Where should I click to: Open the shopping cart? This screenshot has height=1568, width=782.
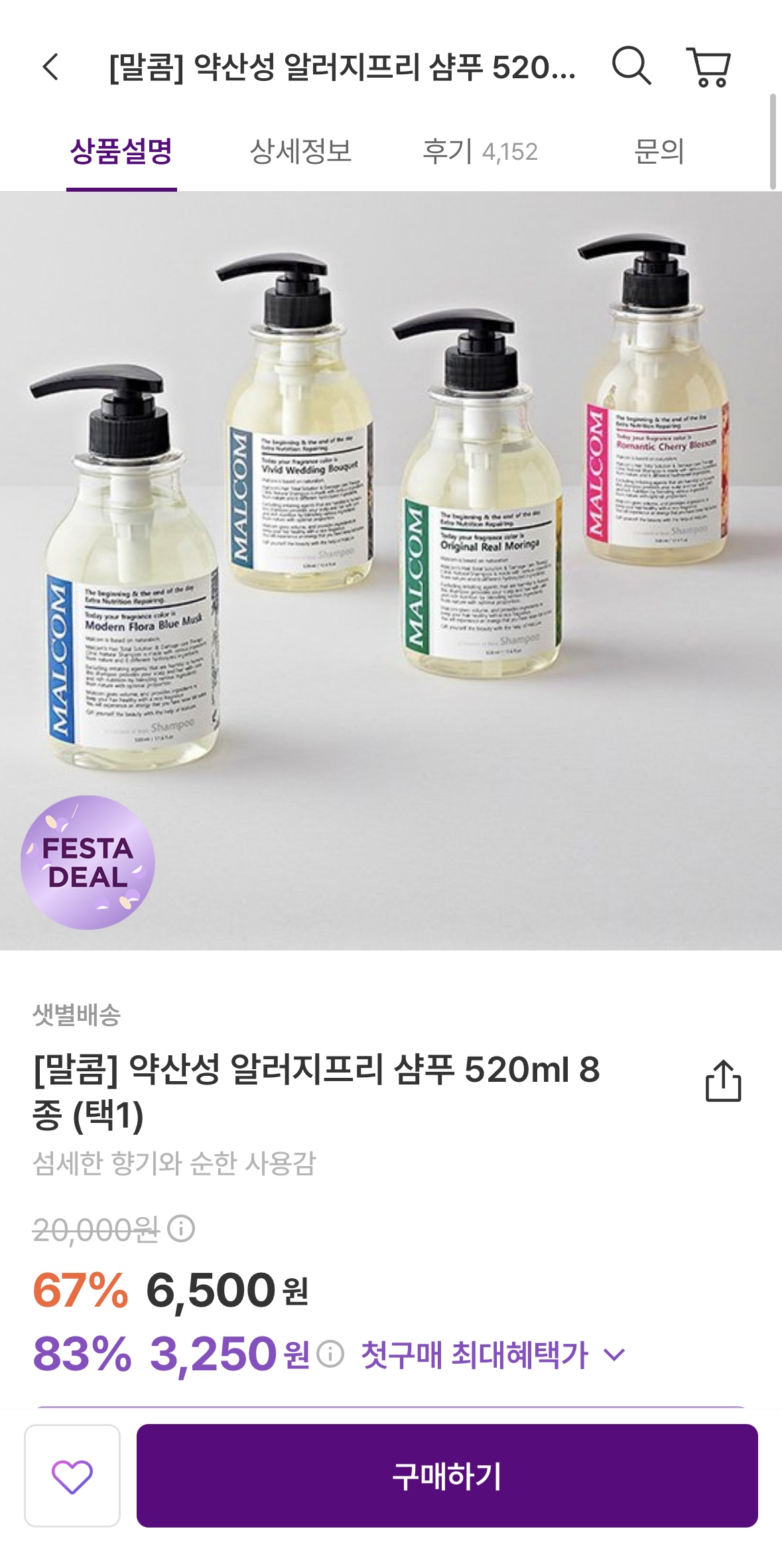[x=709, y=67]
